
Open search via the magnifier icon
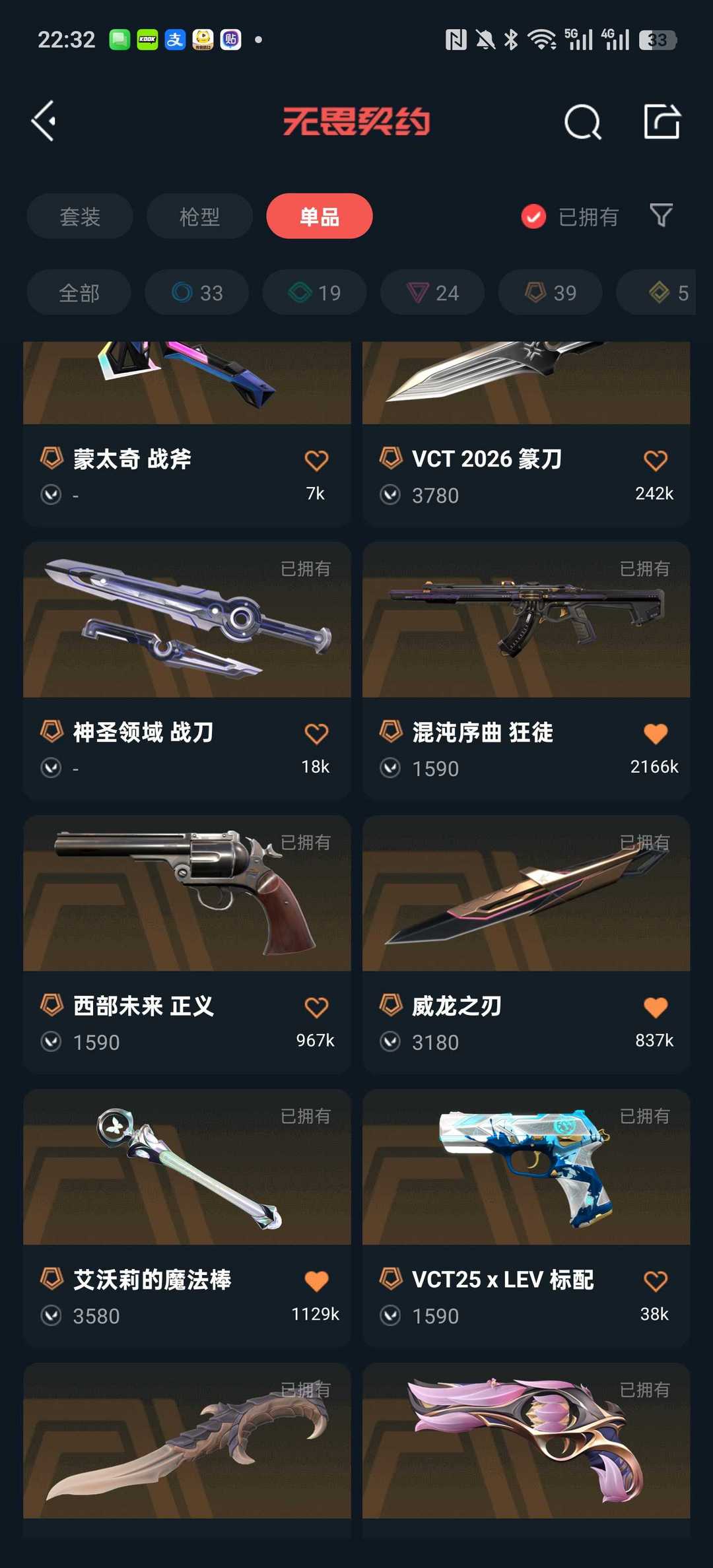(x=582, y=122)
